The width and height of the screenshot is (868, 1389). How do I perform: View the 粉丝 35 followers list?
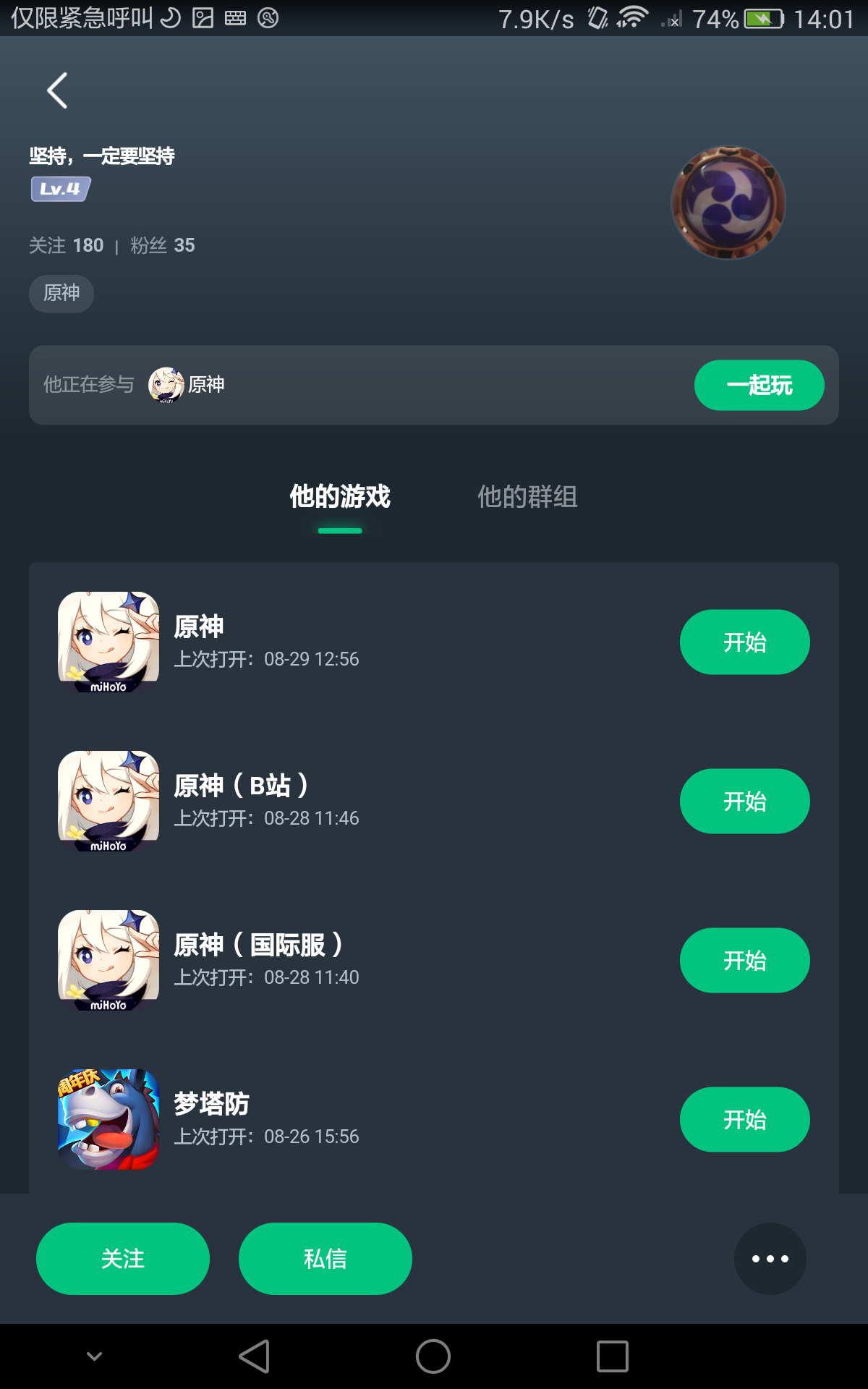point(163,246)
